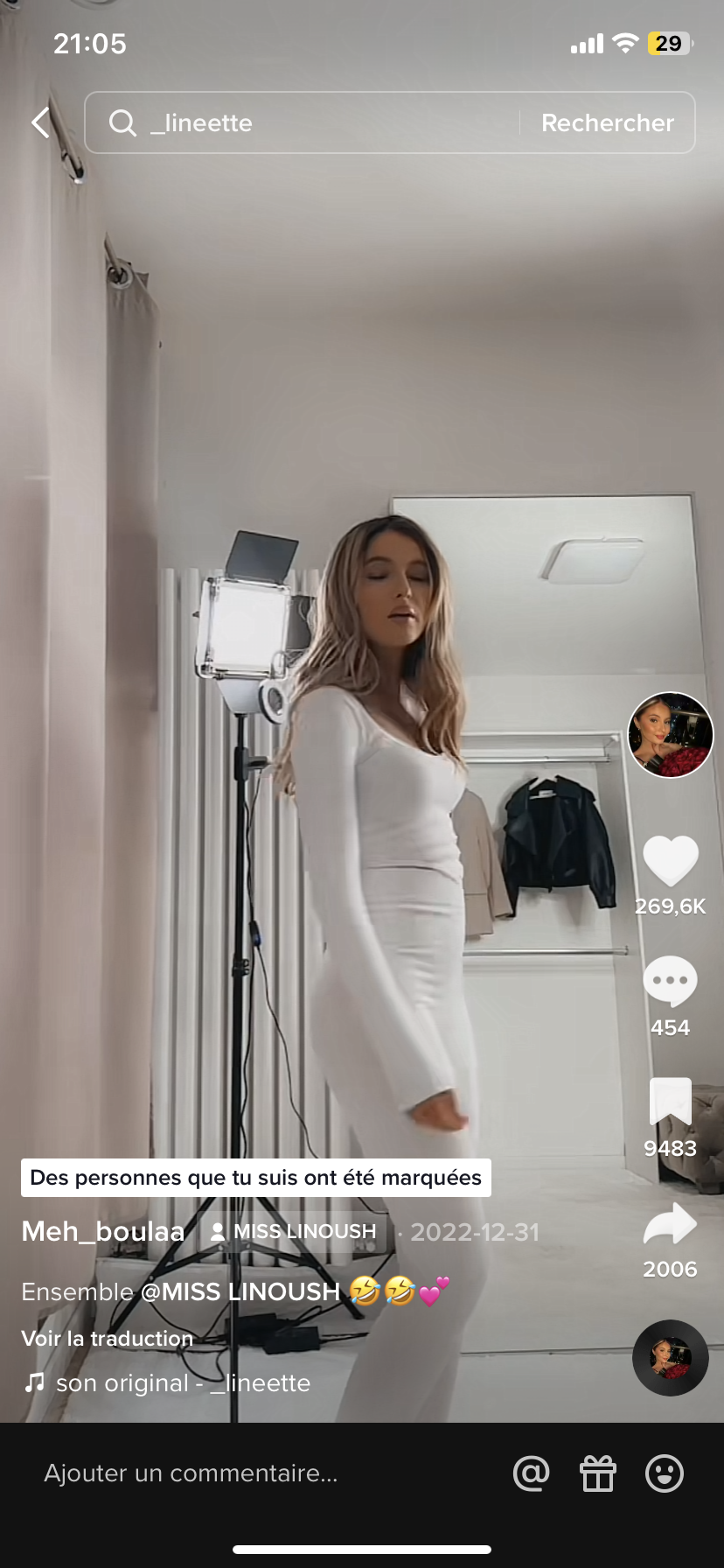Open the comments bubble
Screen dimensions: 724x1568
click(671, 982)
